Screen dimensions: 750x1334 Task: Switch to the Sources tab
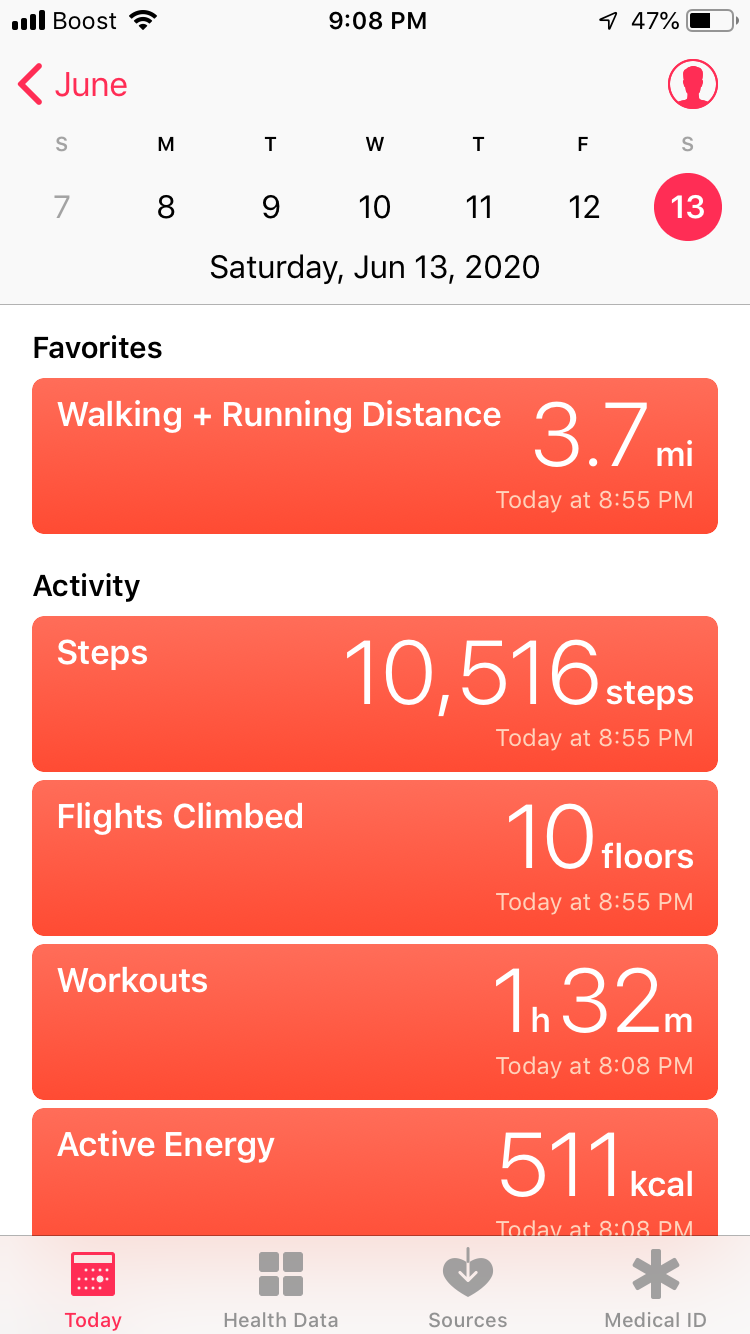pos(468,1289)
